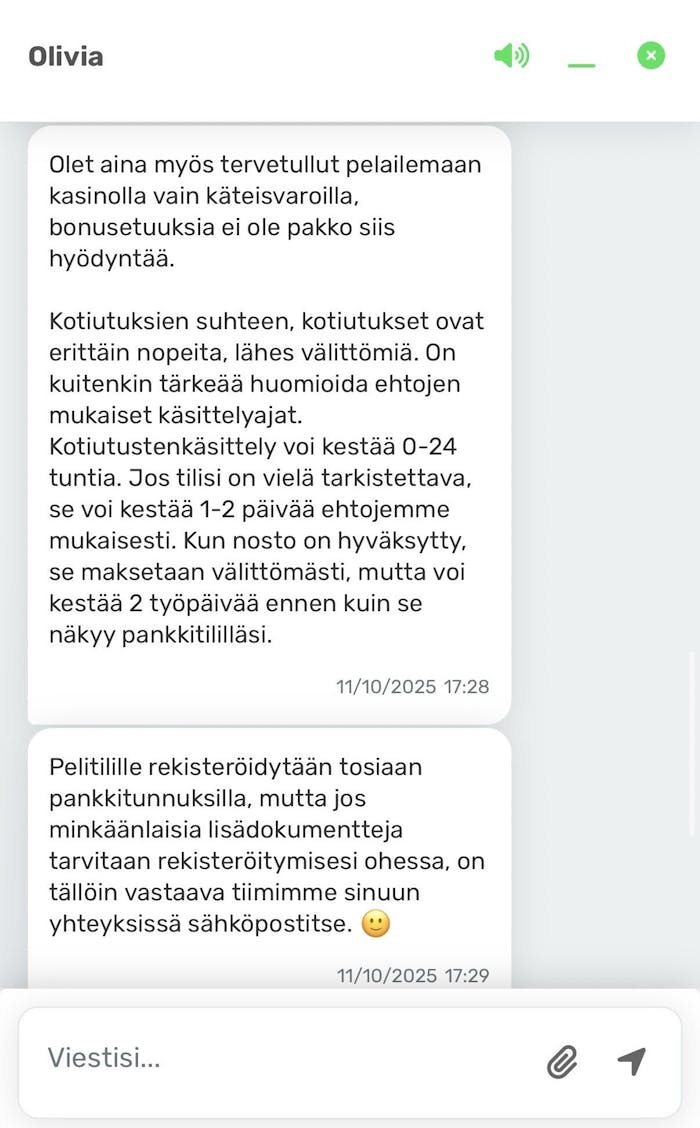
Task: Mute the chat sound icon
Action: (x=511, y=56)
